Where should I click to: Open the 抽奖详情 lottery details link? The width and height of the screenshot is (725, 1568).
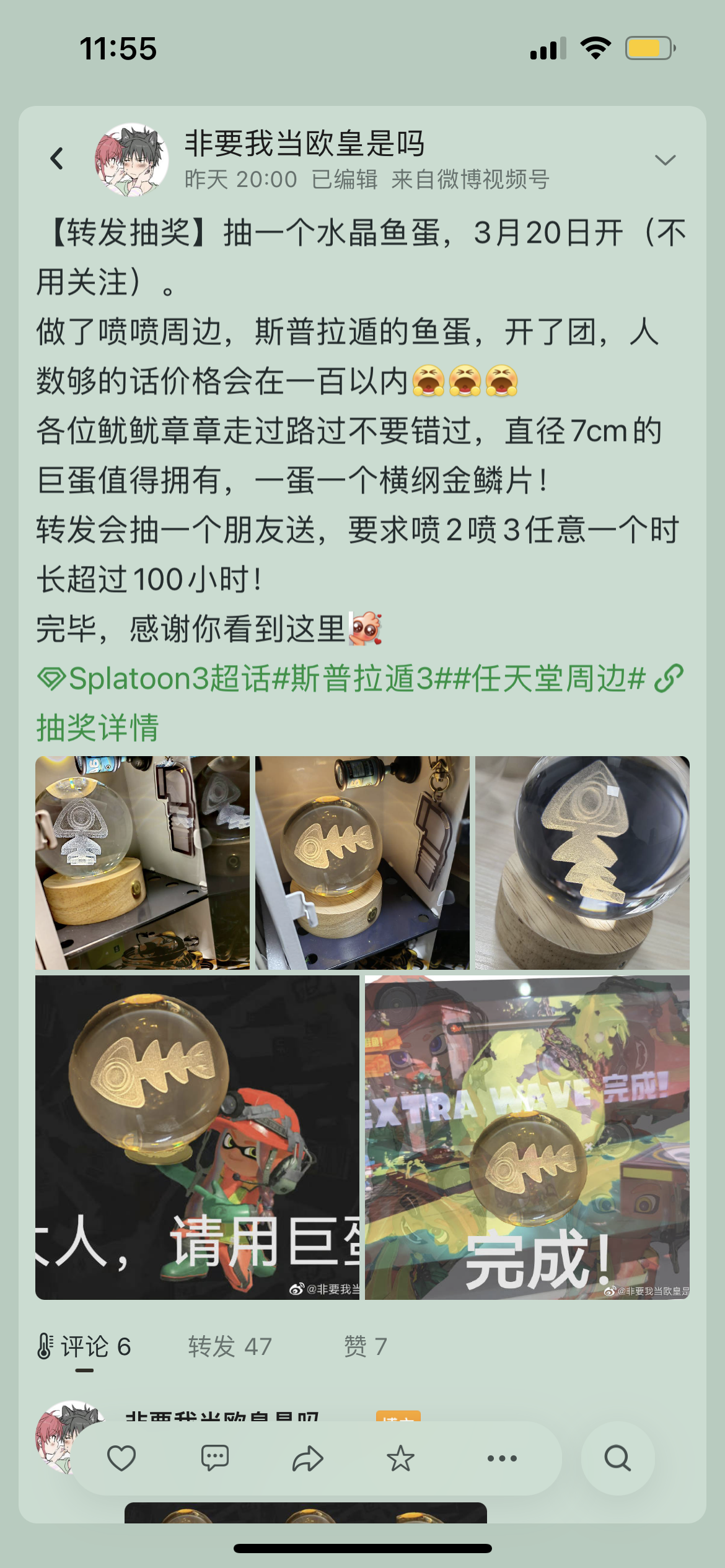click(x=98, y=728)
